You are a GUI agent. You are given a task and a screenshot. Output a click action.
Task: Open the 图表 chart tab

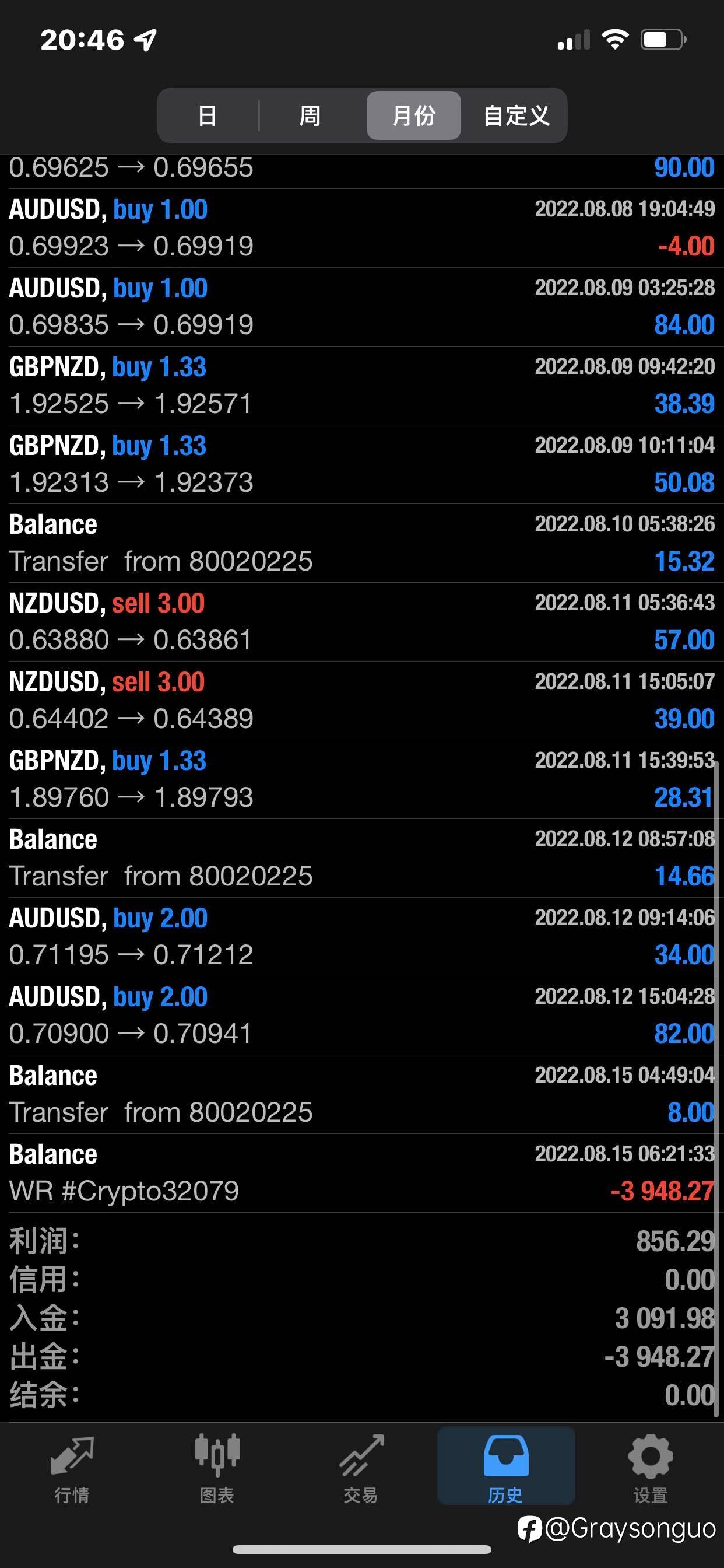(217, 1467)
